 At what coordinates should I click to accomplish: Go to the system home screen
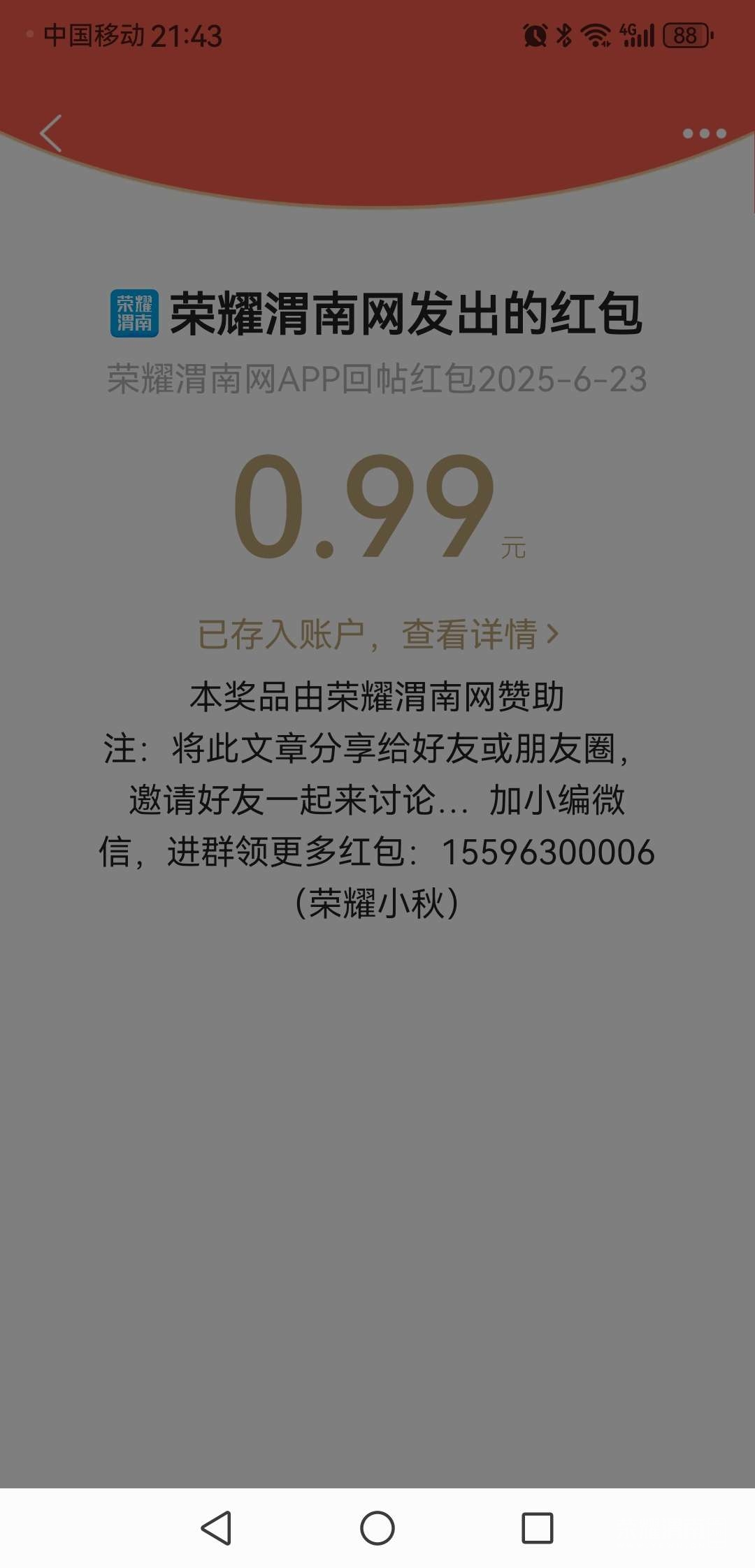point(377,1528)
